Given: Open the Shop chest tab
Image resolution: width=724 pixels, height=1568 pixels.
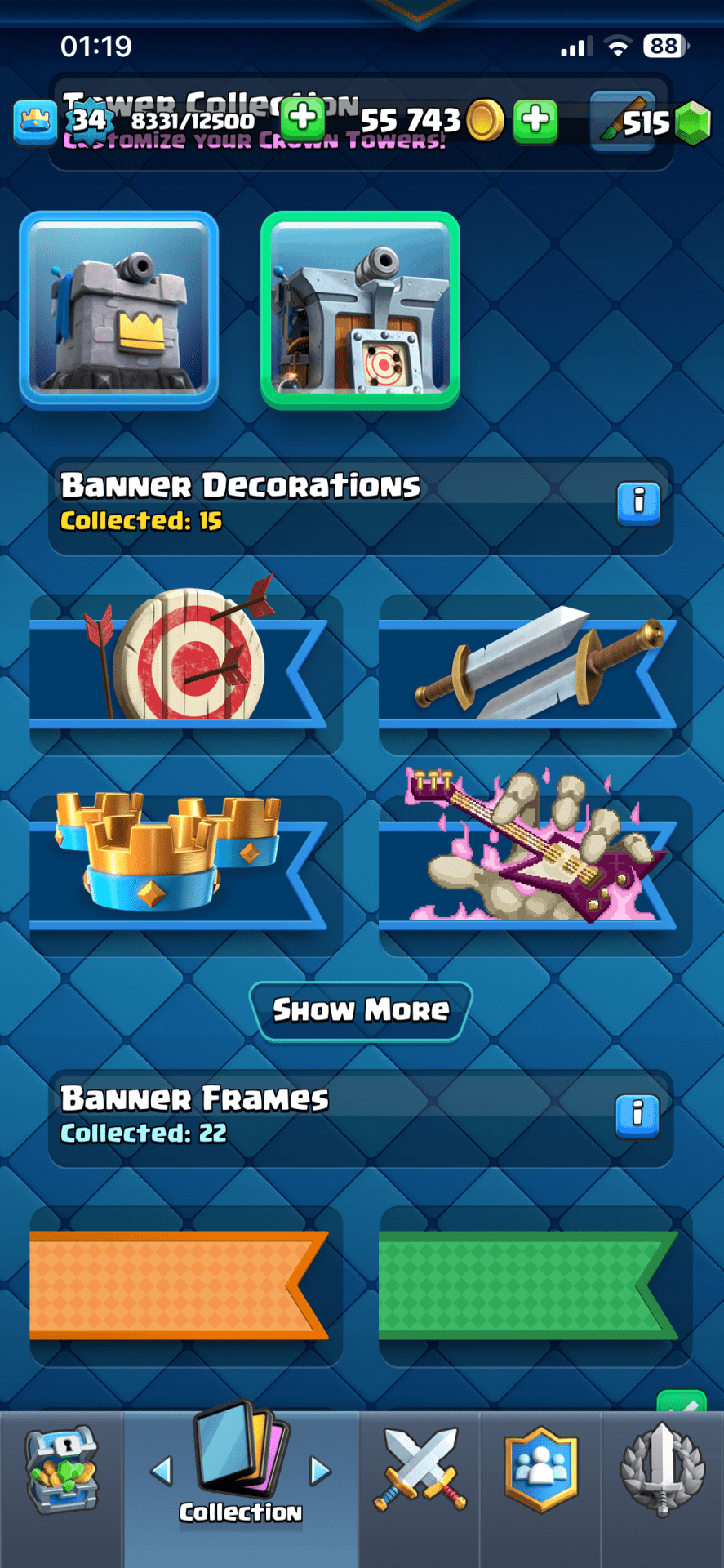Looking at the screenshot, I should click(62, 1474).
